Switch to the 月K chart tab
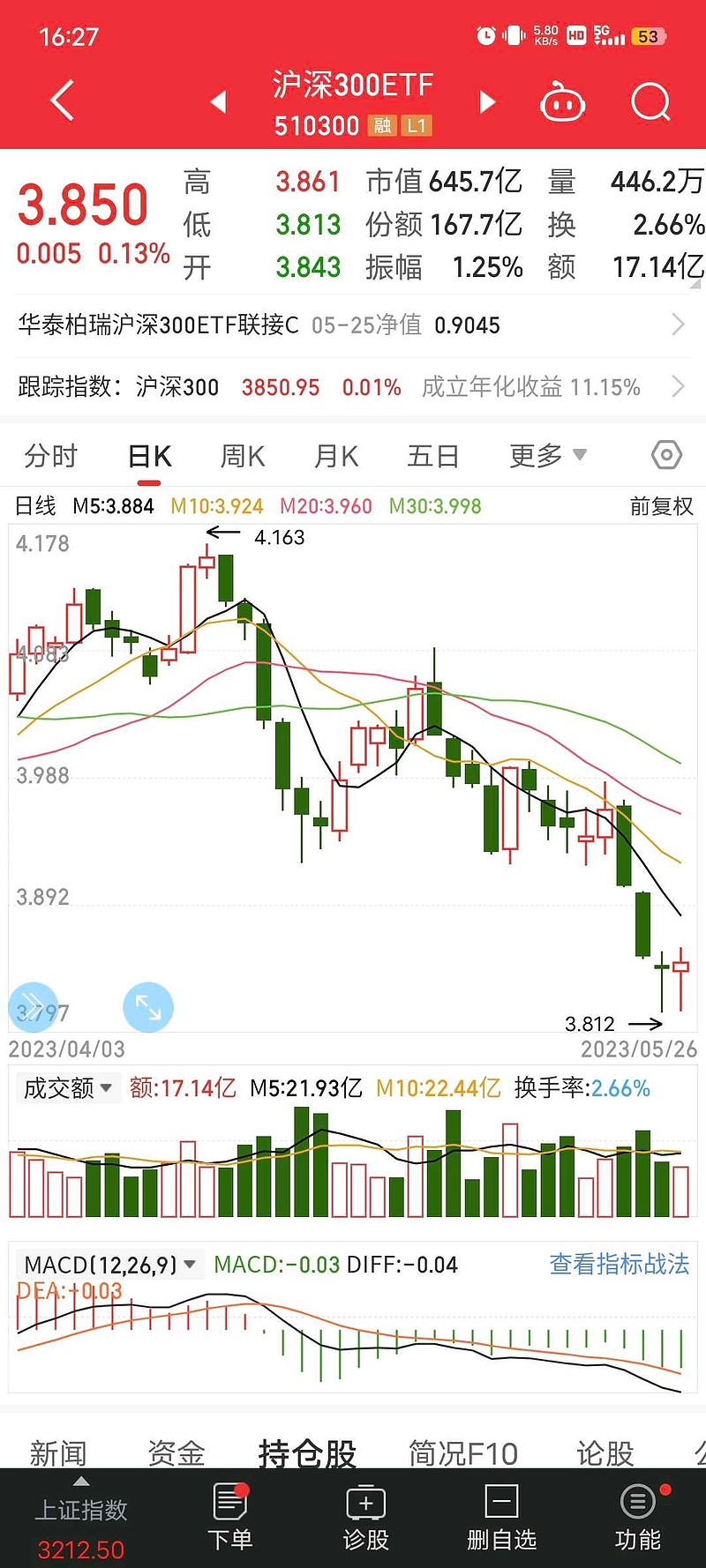 (x=336, y=456)
